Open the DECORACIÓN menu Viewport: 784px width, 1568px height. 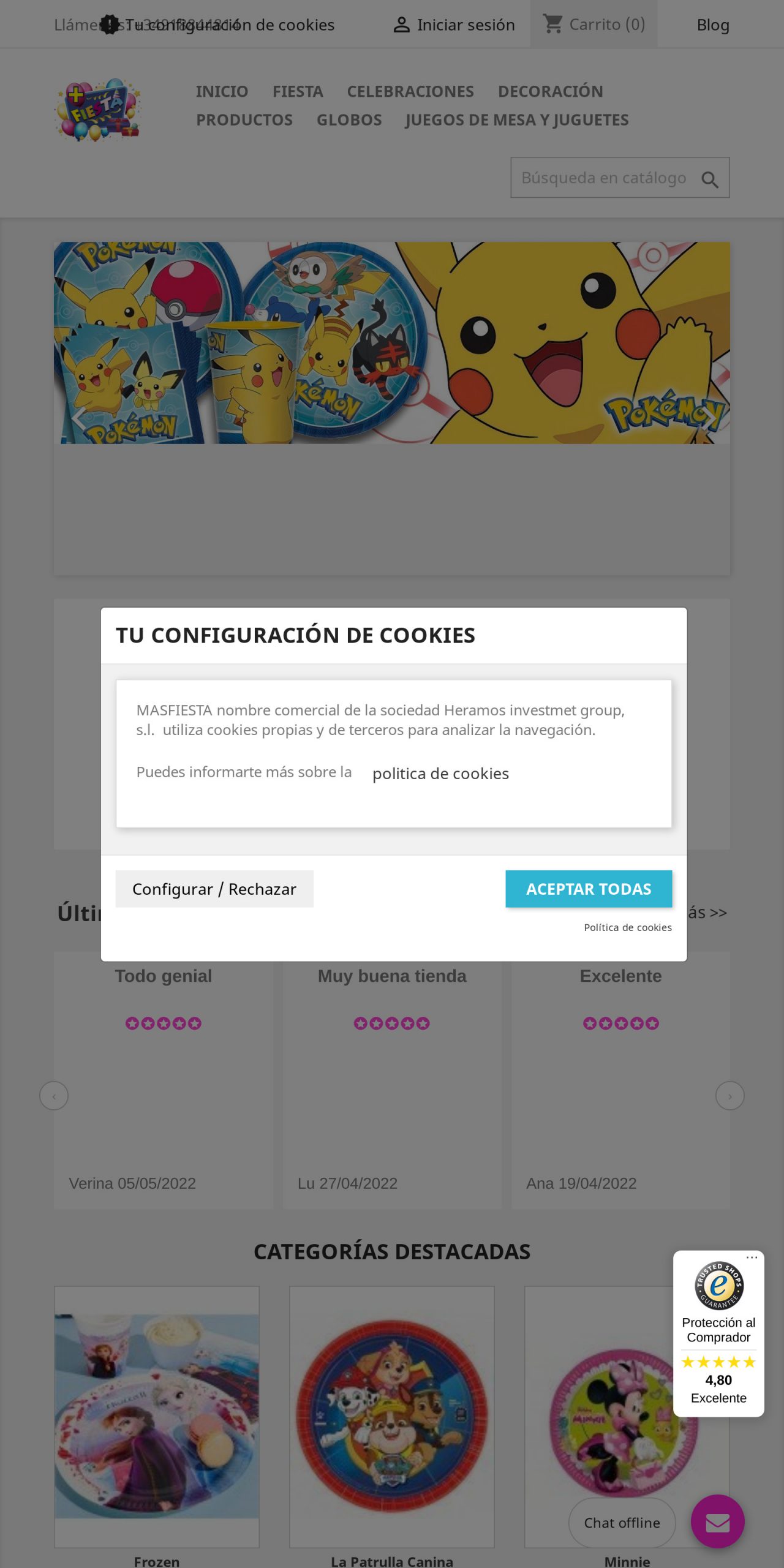(550, 91)
